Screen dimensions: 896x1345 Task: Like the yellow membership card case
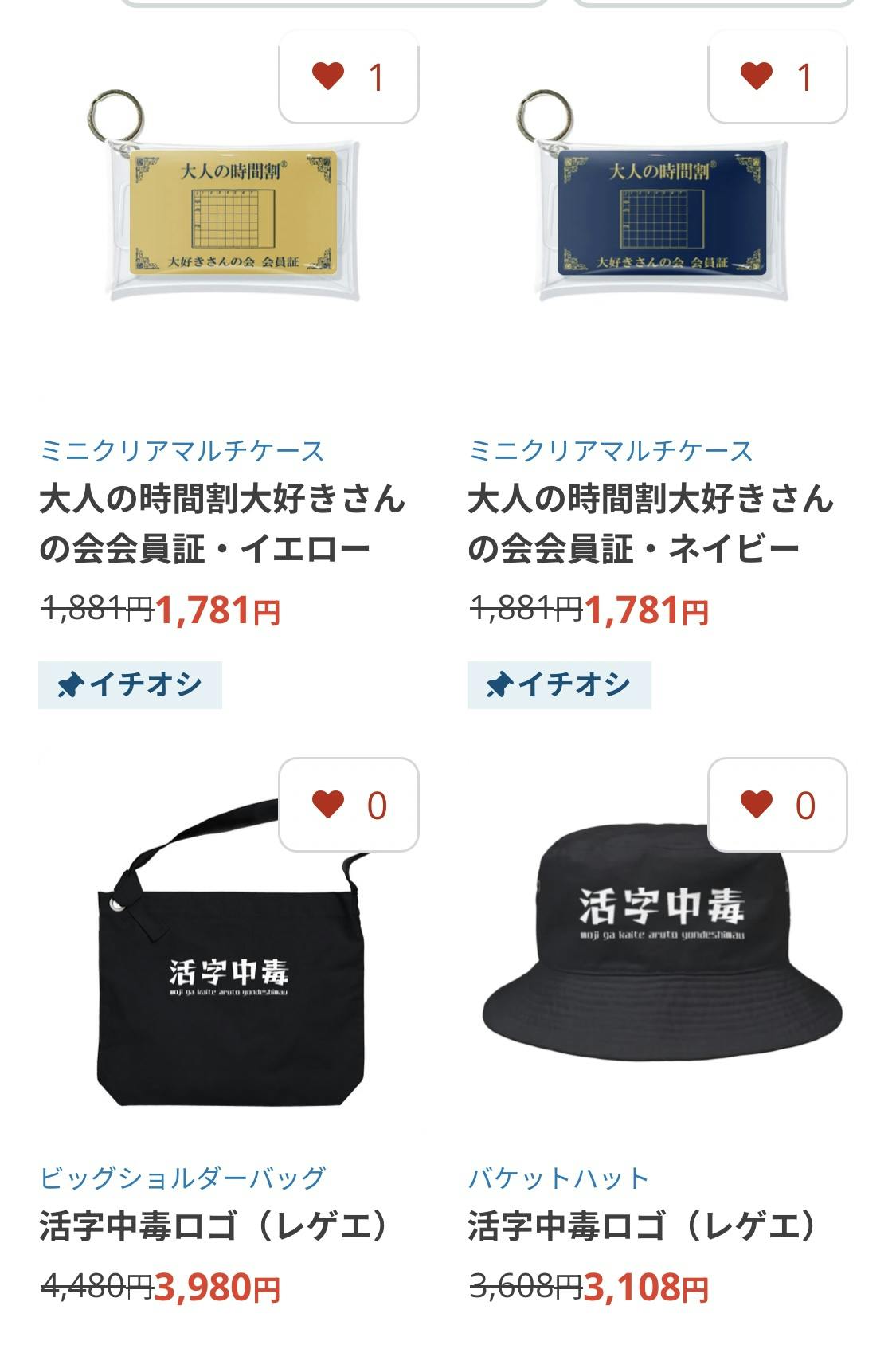point(348,77)
